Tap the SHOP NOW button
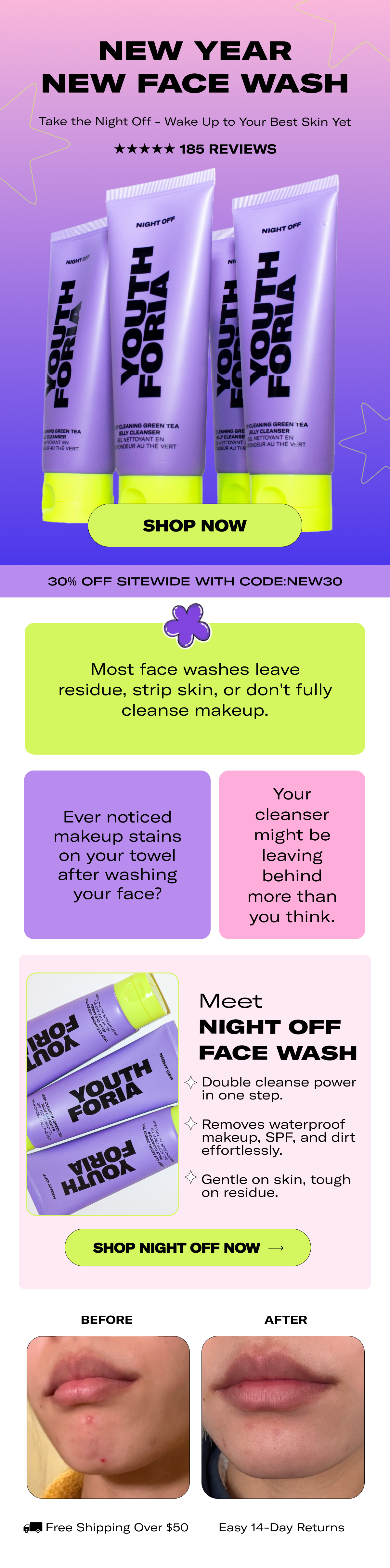 [x=195, y=525]
